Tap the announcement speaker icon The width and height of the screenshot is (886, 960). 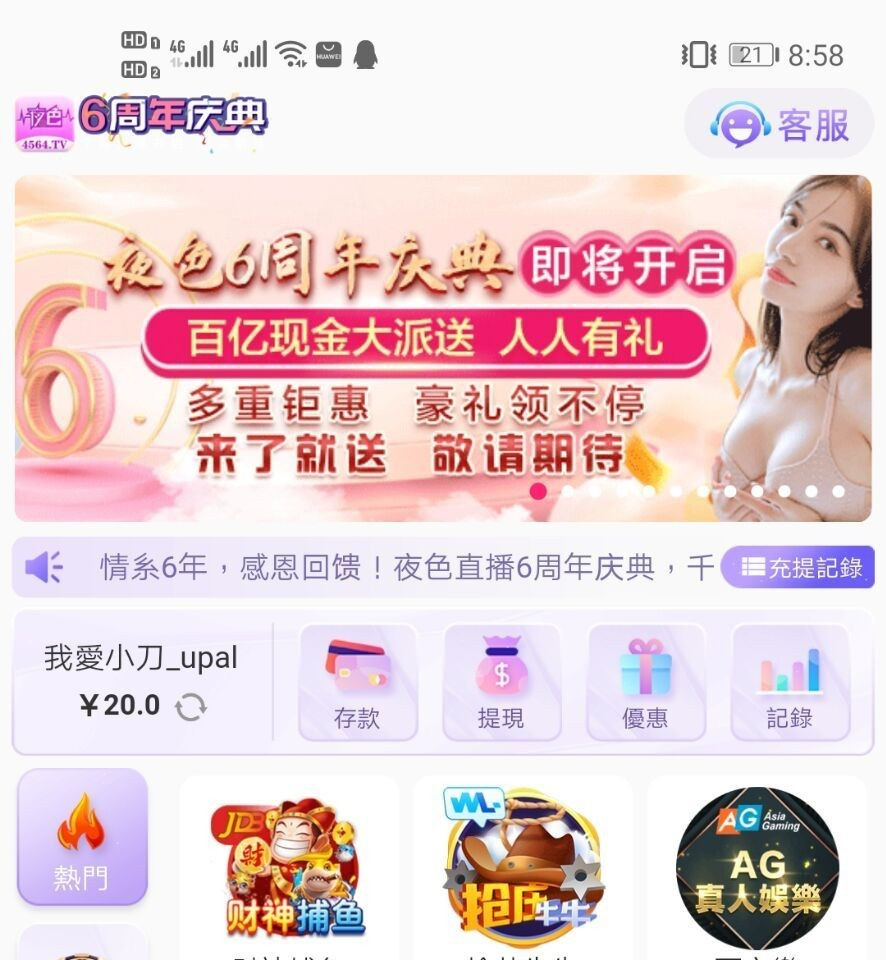[x=44, y=568]
